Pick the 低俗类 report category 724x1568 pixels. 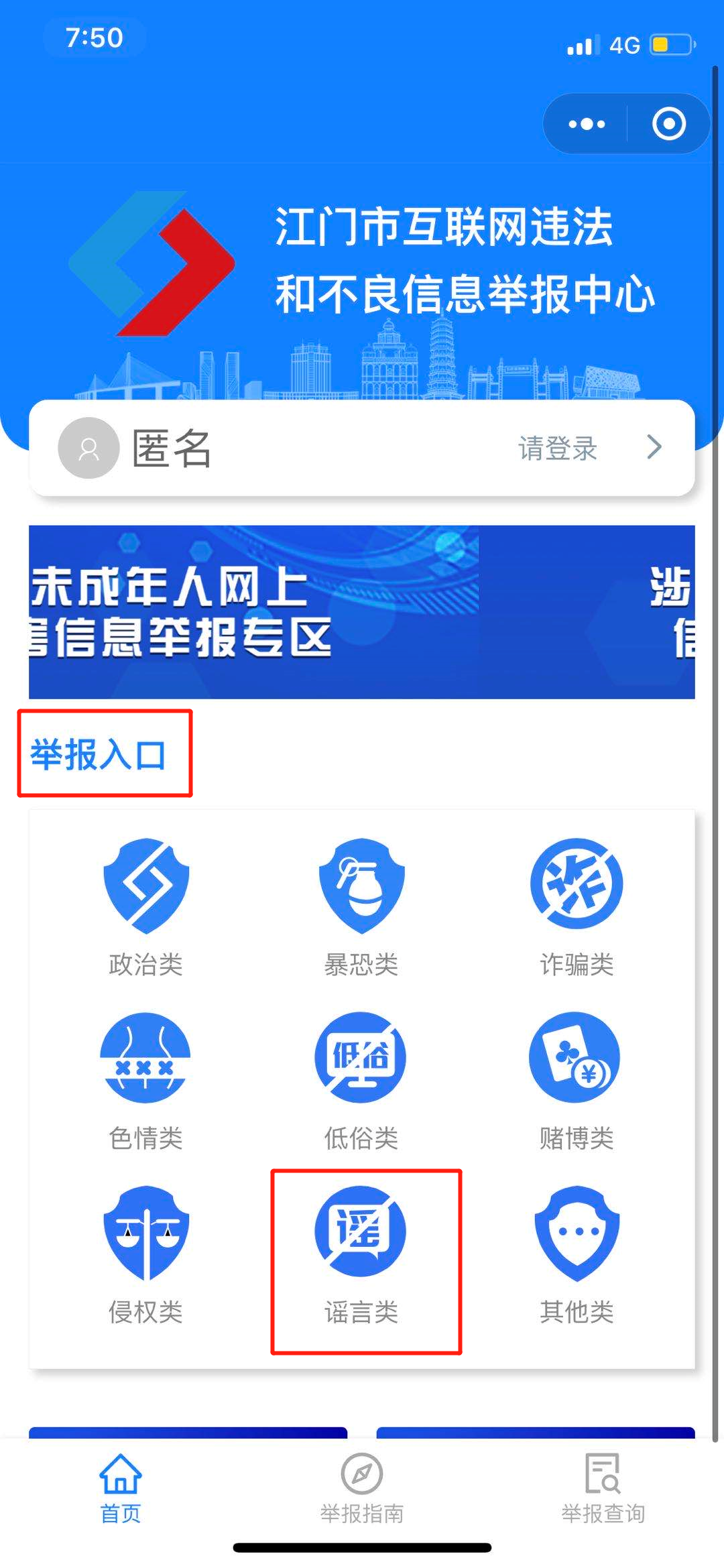[x=361, y=1081]
